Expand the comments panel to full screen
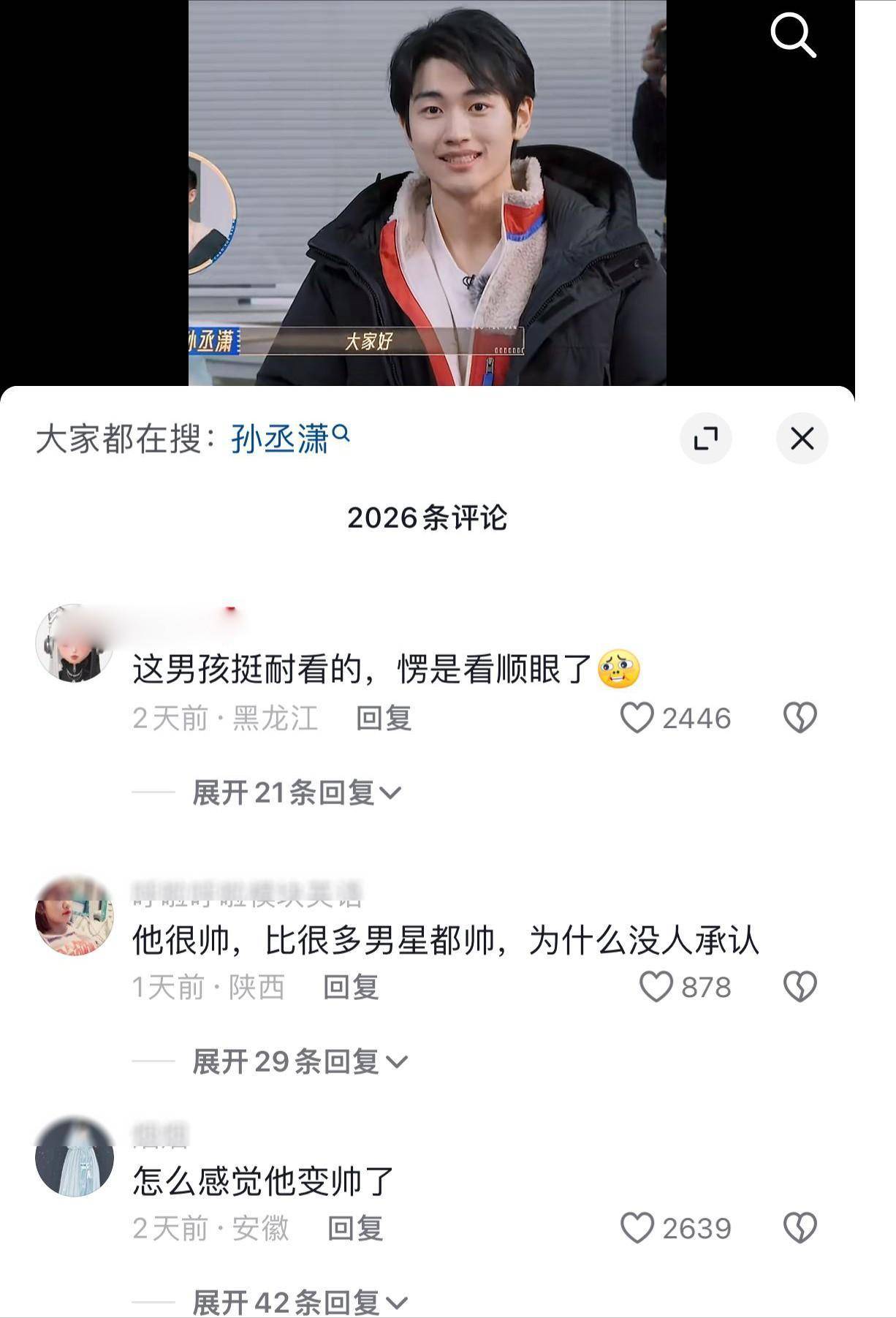Viewport: 896px width, 1318px height. coord(705,439)
